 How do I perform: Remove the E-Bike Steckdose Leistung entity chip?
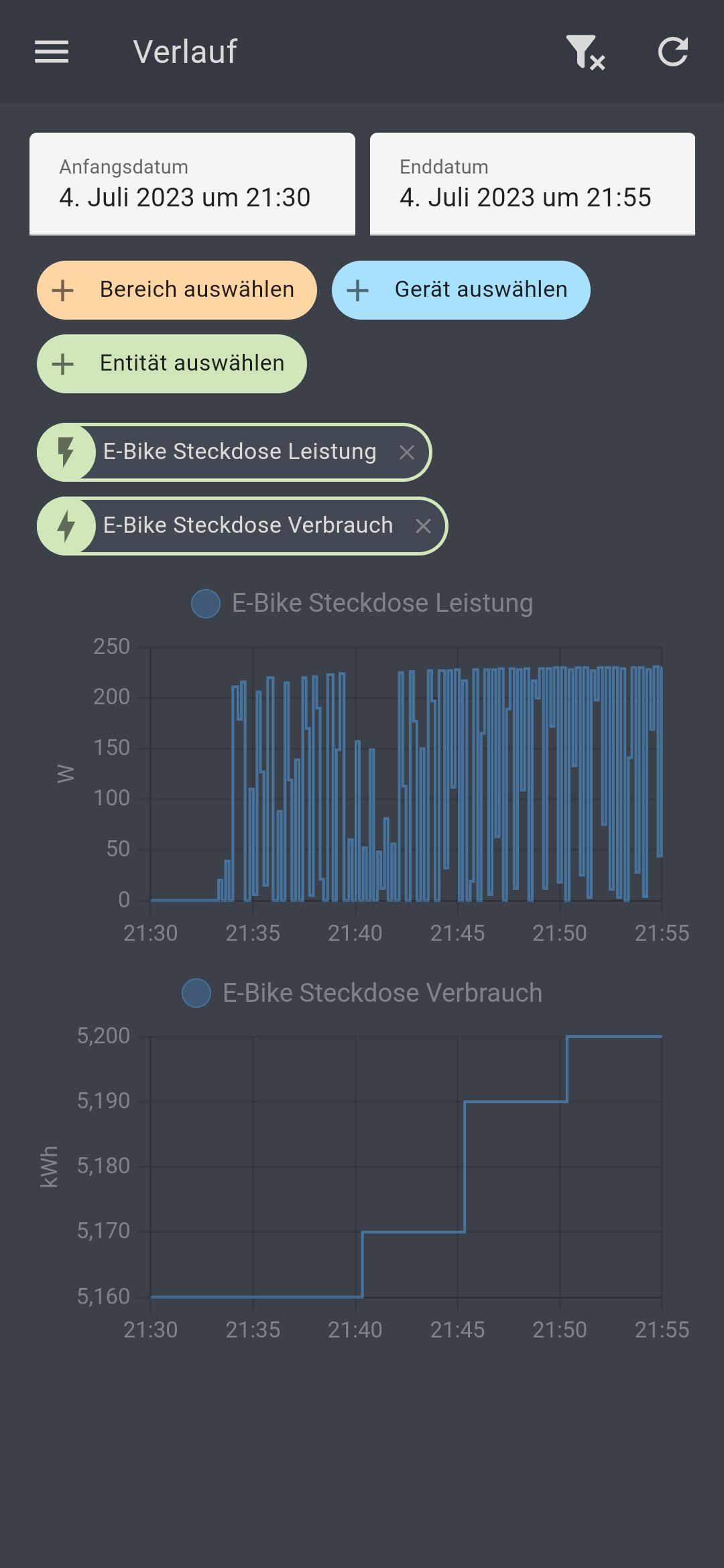pos(407,452)
